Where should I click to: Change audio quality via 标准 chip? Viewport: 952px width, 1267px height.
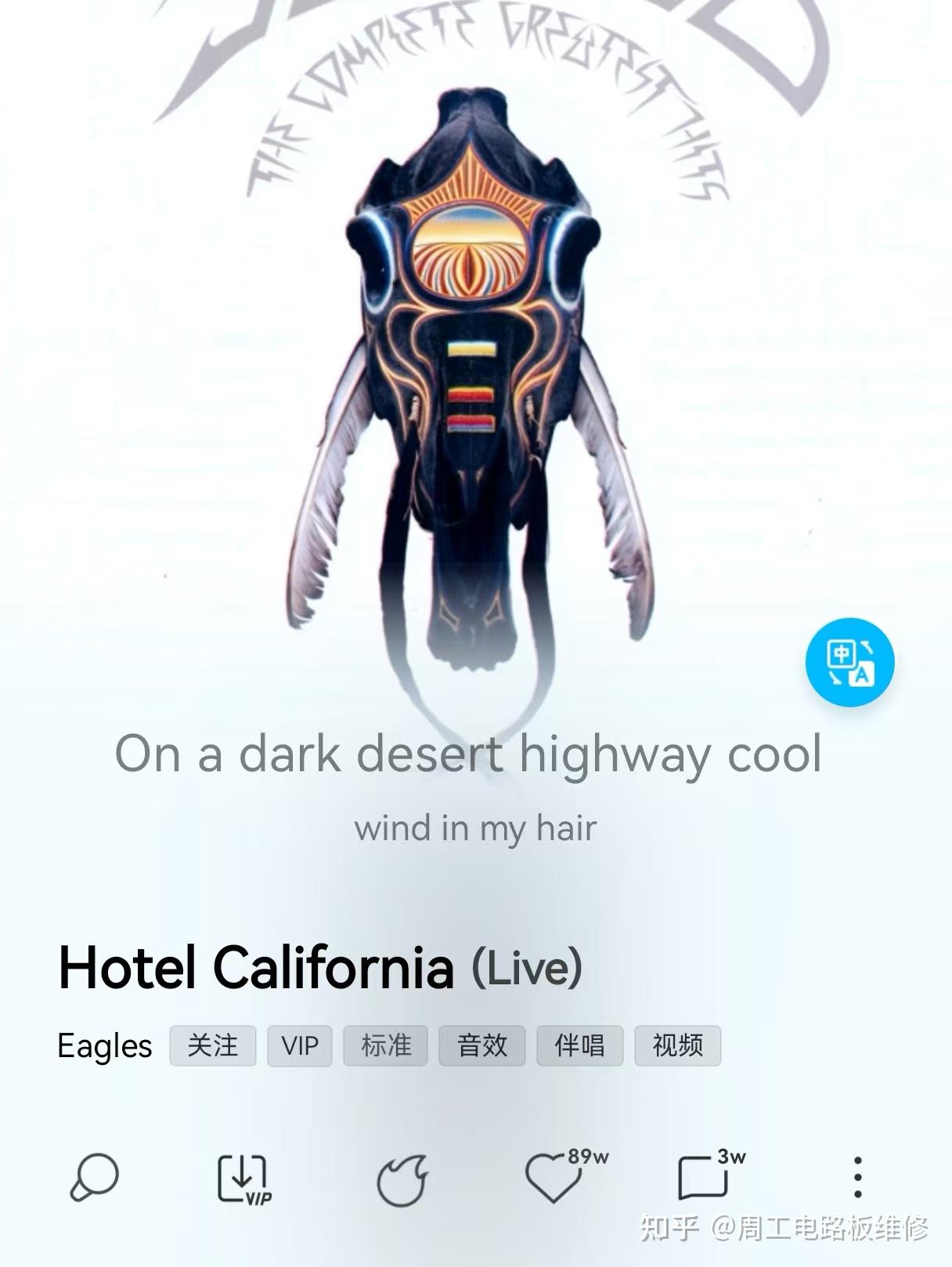(386, 1045)
